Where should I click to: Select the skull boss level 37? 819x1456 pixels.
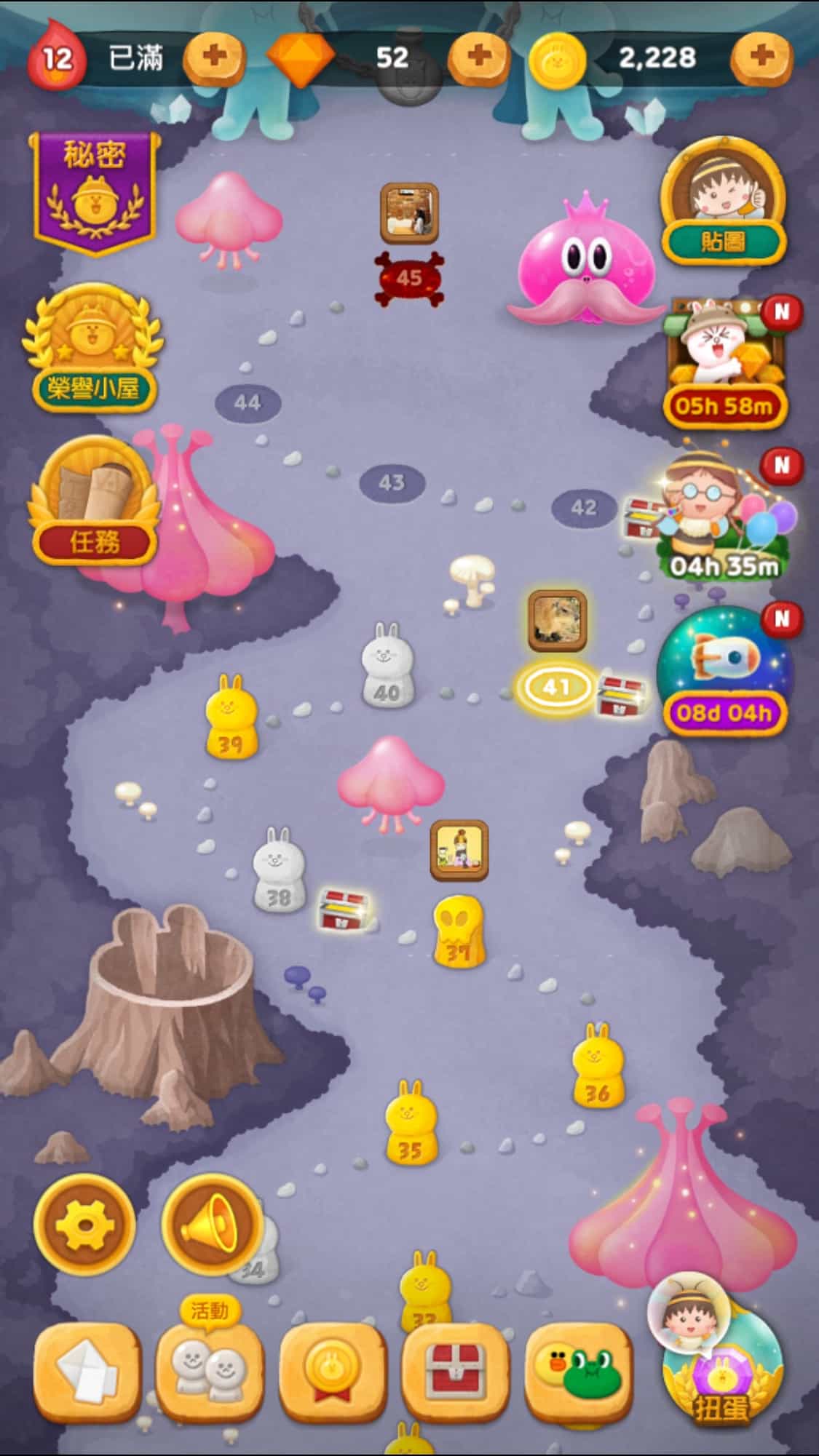tap(458, 931)
